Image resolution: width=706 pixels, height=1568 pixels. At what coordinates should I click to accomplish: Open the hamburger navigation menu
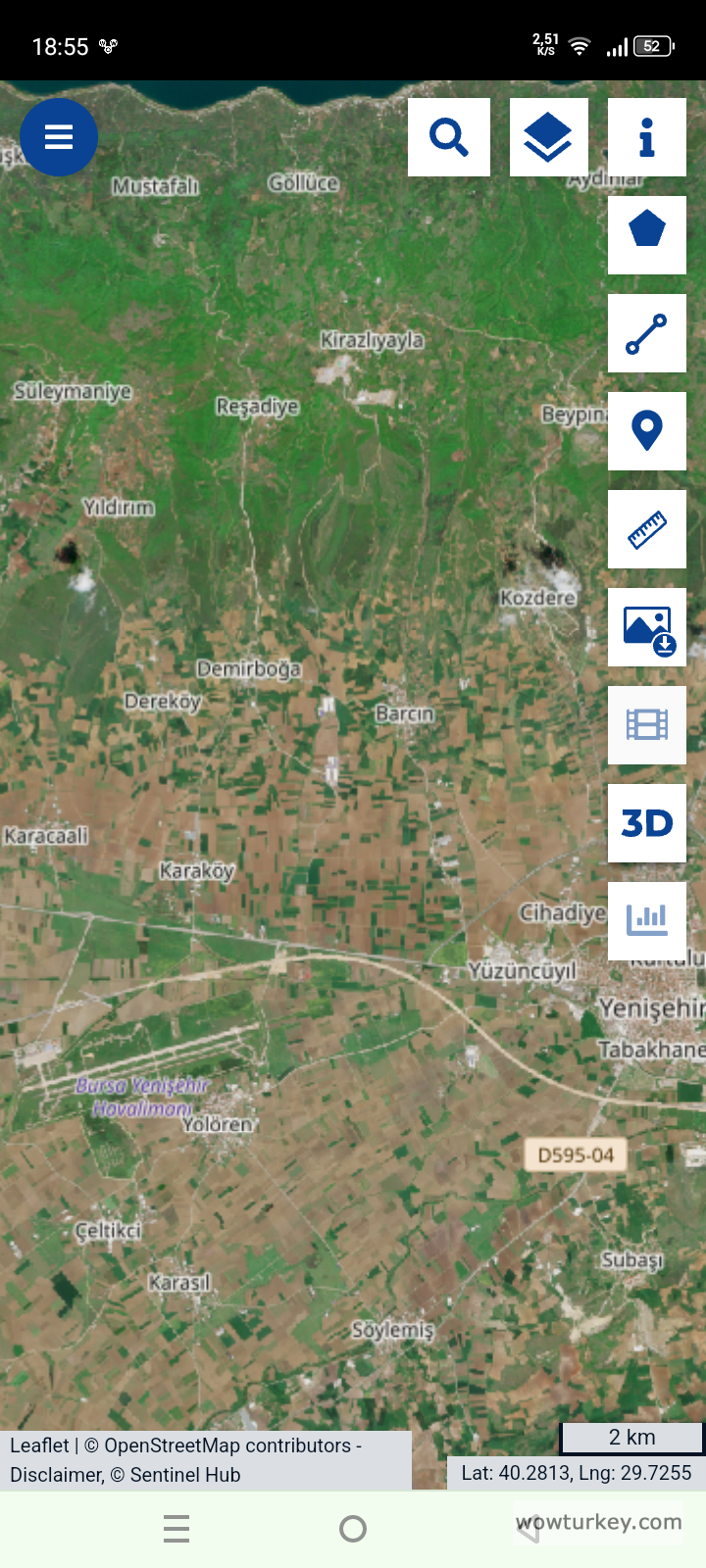[59, 137]
